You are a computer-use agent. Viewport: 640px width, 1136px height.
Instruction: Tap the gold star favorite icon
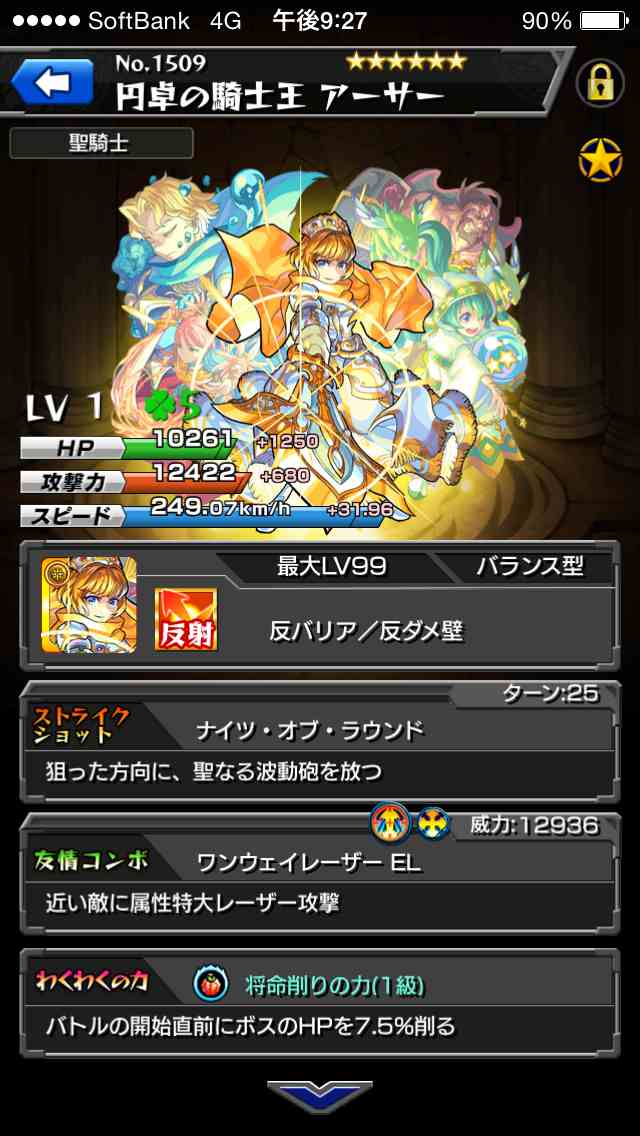[x=600, y=160]
